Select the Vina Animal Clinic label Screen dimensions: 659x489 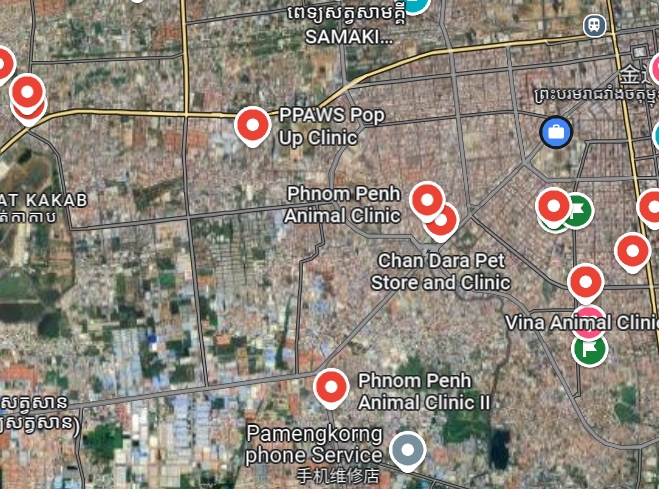point(580,323)
